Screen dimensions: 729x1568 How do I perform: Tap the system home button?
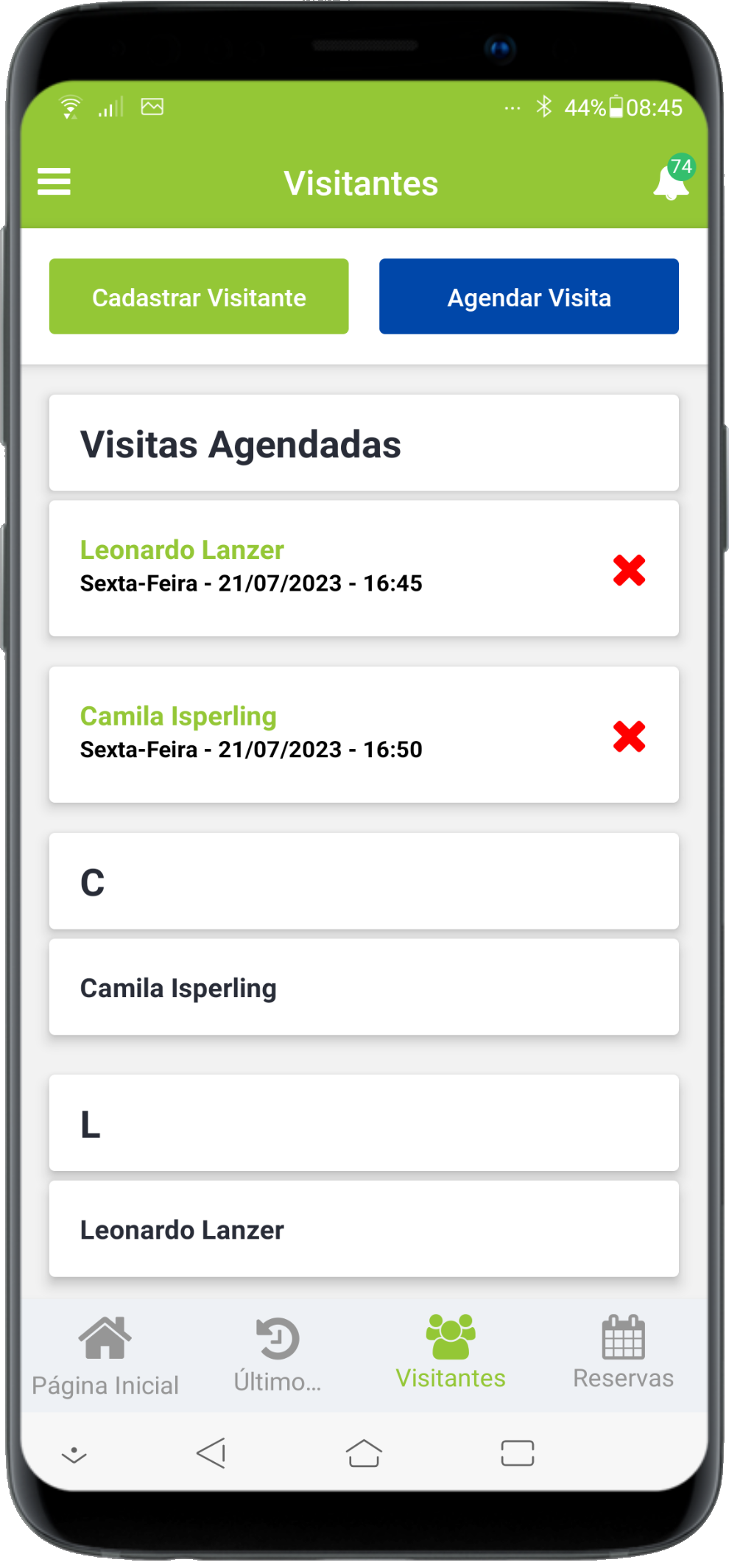364,1453
